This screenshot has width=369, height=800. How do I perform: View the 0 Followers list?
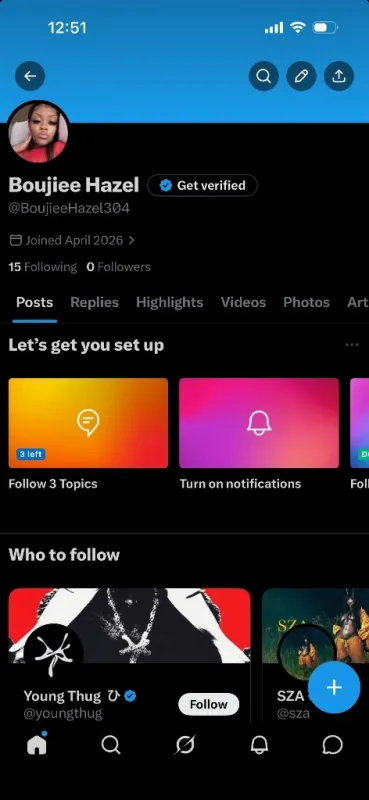pyautogui.click(x=118, y=267)
